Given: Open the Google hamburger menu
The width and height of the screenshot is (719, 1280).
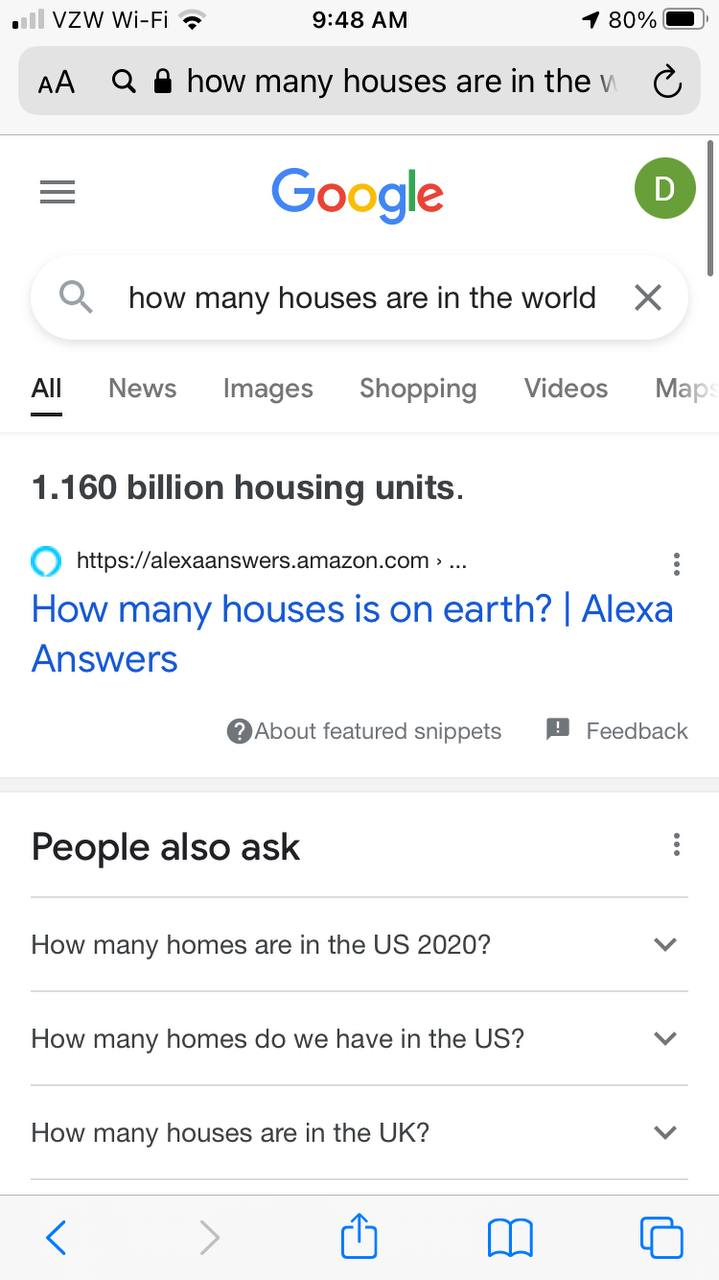Looking at the screenshot, I should coord(57,191).
